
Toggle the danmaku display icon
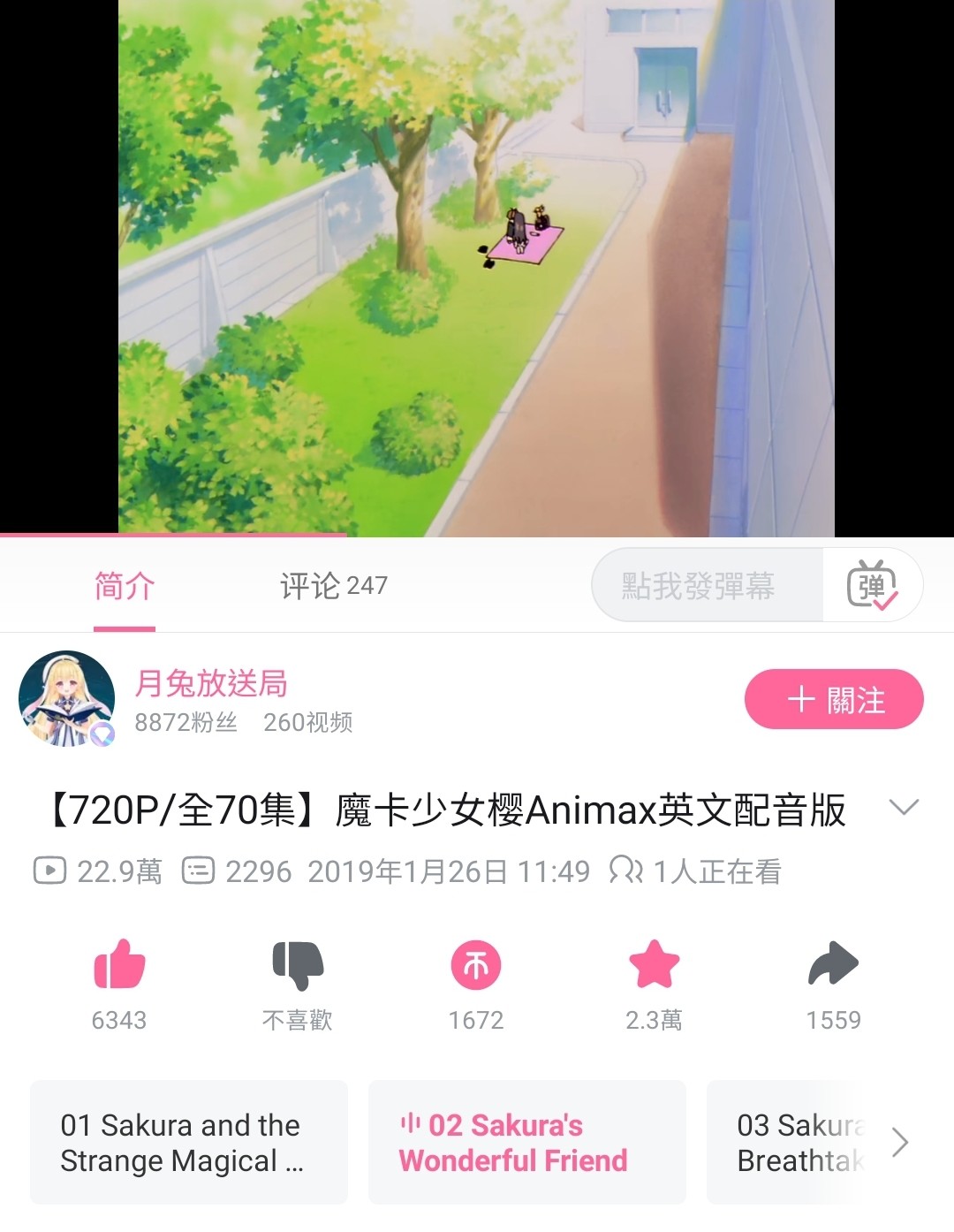(x=872, y=585)
